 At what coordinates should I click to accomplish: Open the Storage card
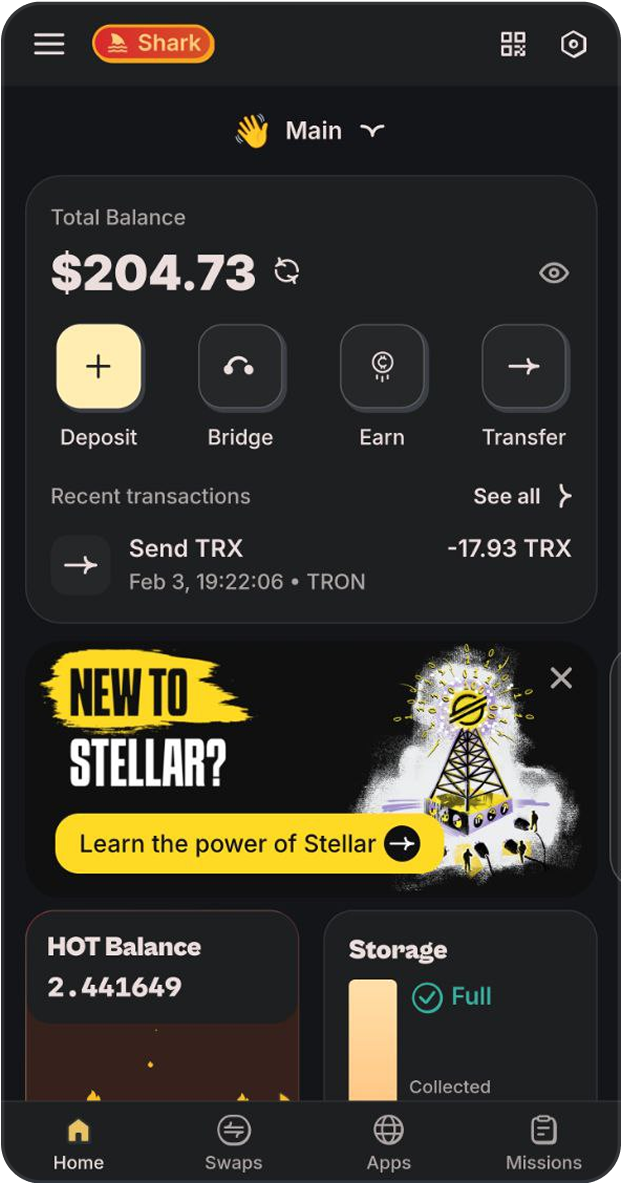tap(460, 1000)
